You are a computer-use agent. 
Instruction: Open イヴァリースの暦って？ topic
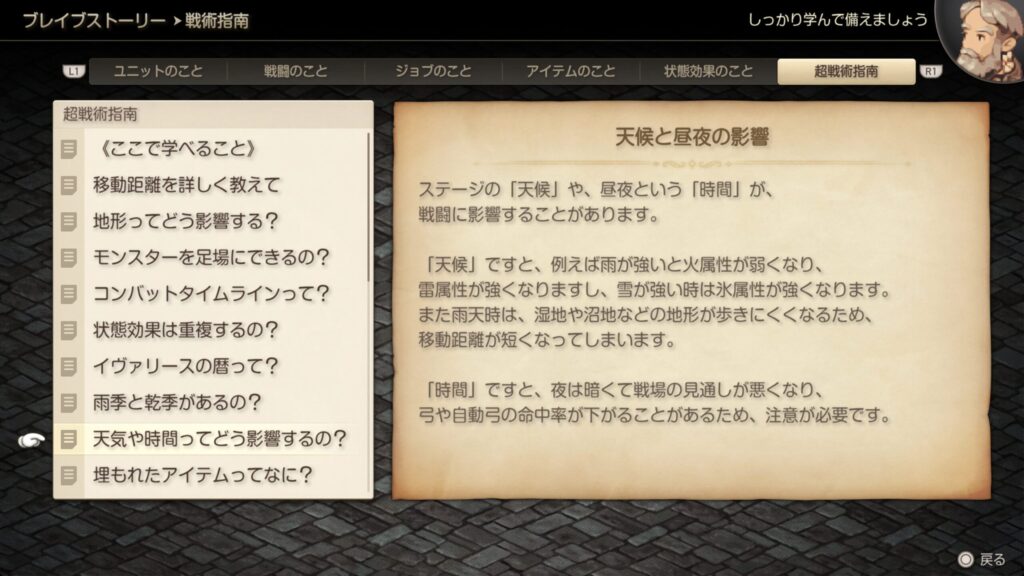coord(185,366)
